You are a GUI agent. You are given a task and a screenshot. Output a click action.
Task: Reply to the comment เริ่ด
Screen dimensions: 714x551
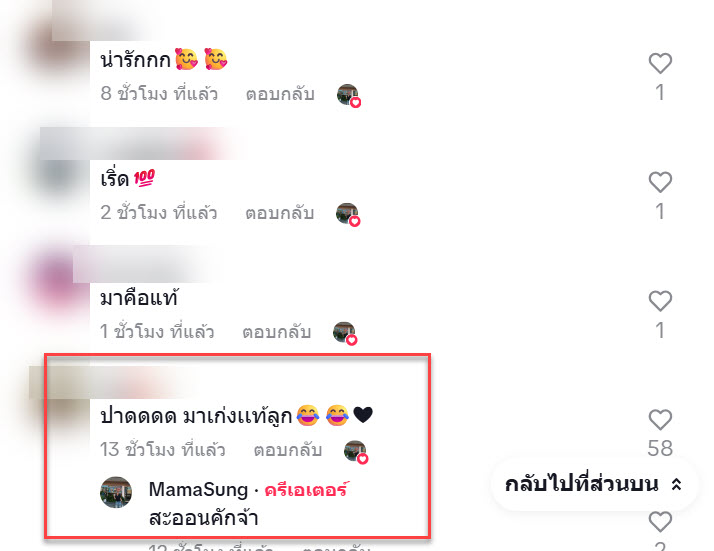(x=278, y=212)
